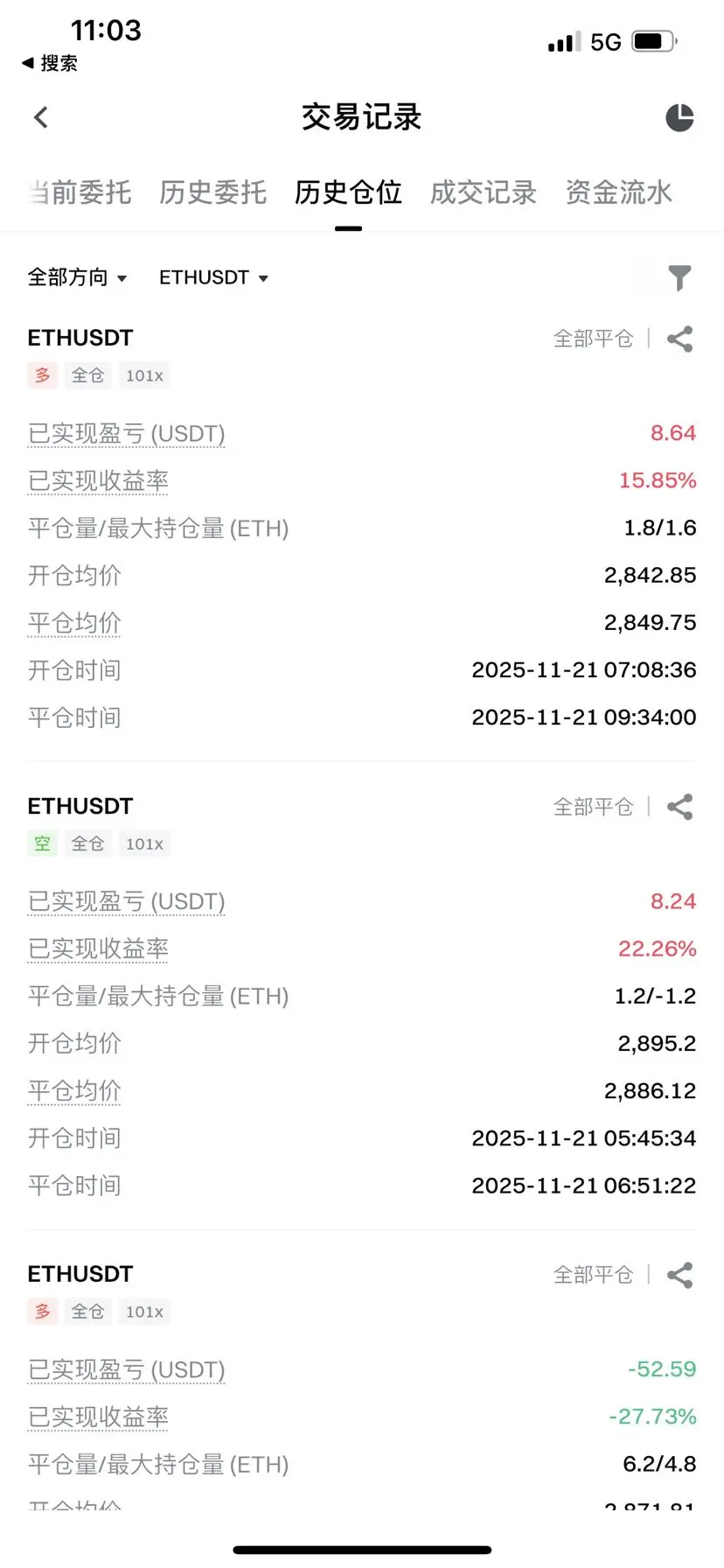Share the ETHUSDT position with 8.24 profit
This screenshot has height=1568, width=724.
point(679,807)
